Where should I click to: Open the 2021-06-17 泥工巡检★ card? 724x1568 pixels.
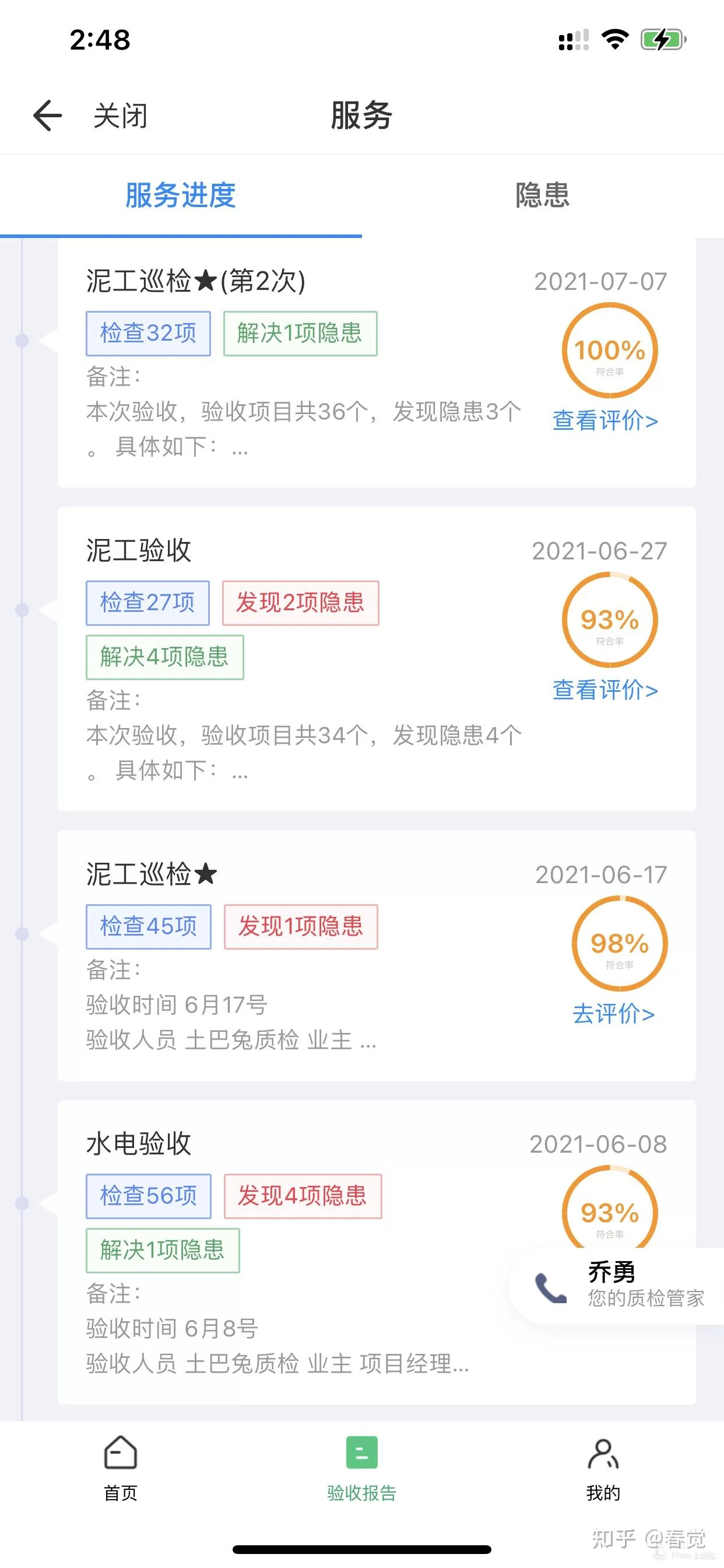(x=151, y=874)
